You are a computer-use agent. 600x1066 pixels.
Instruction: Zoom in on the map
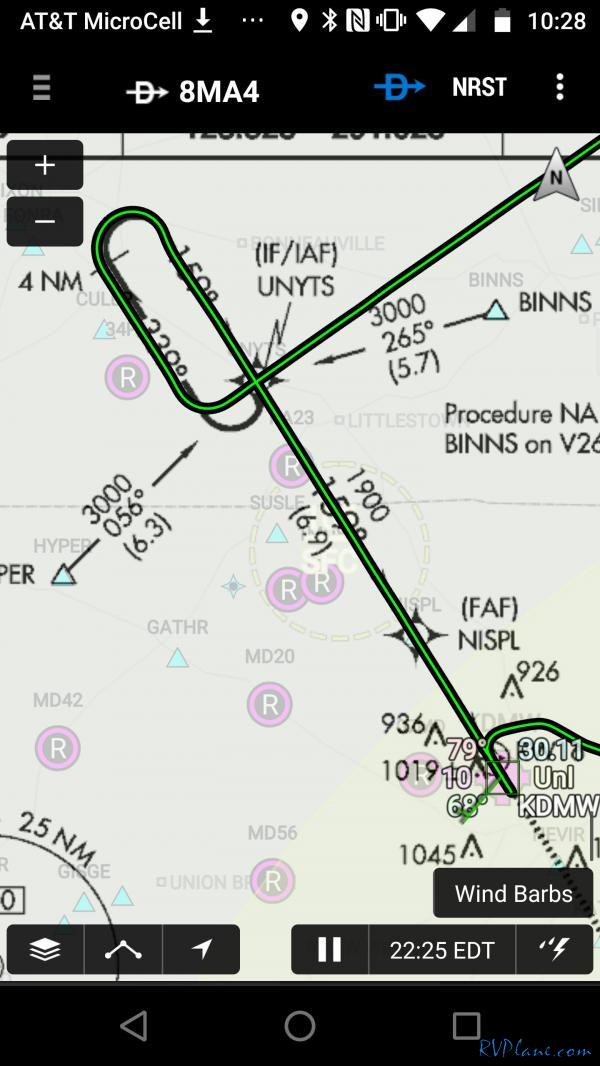45,165
